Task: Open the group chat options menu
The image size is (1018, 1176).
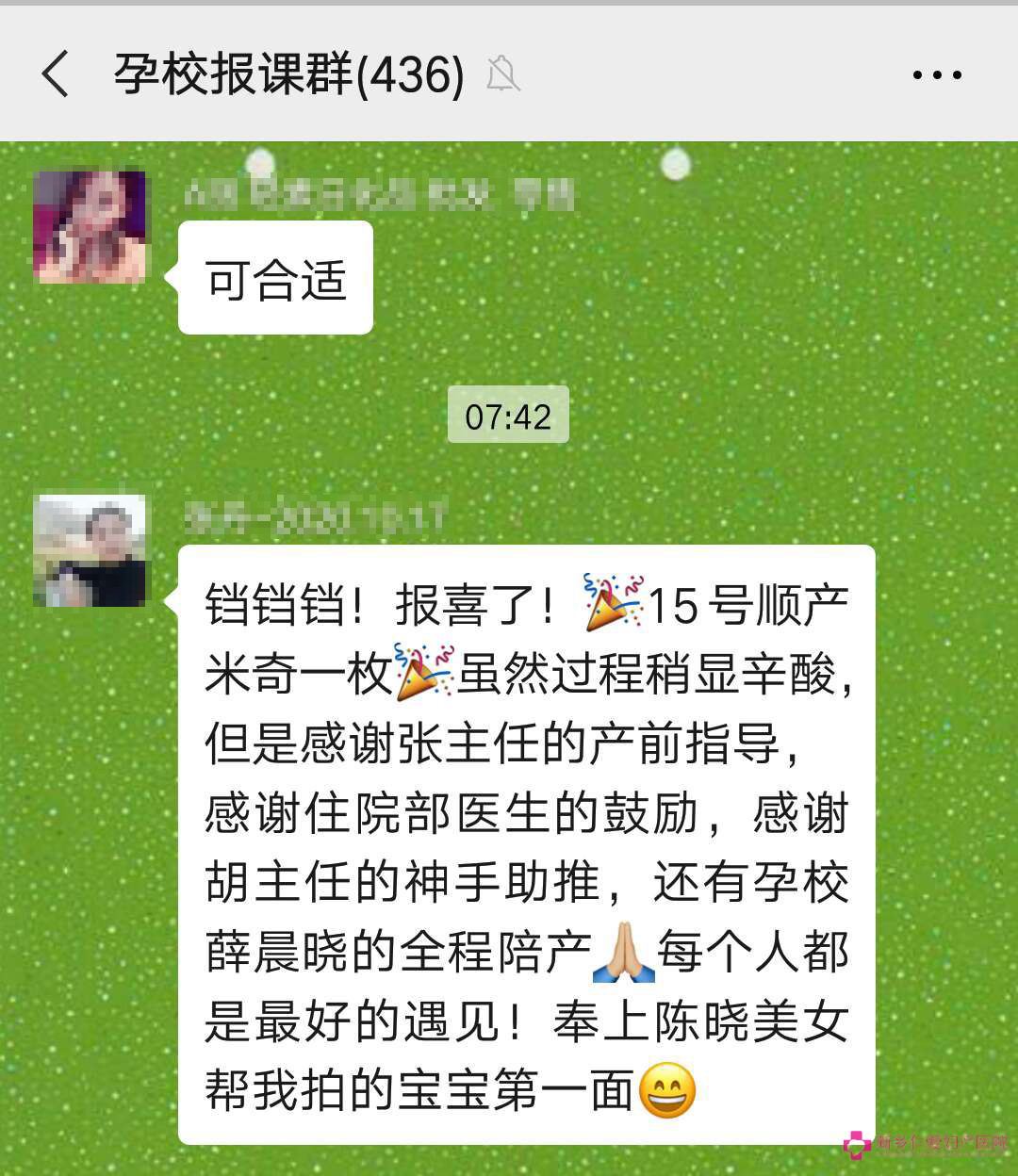Action: (937, 74)
